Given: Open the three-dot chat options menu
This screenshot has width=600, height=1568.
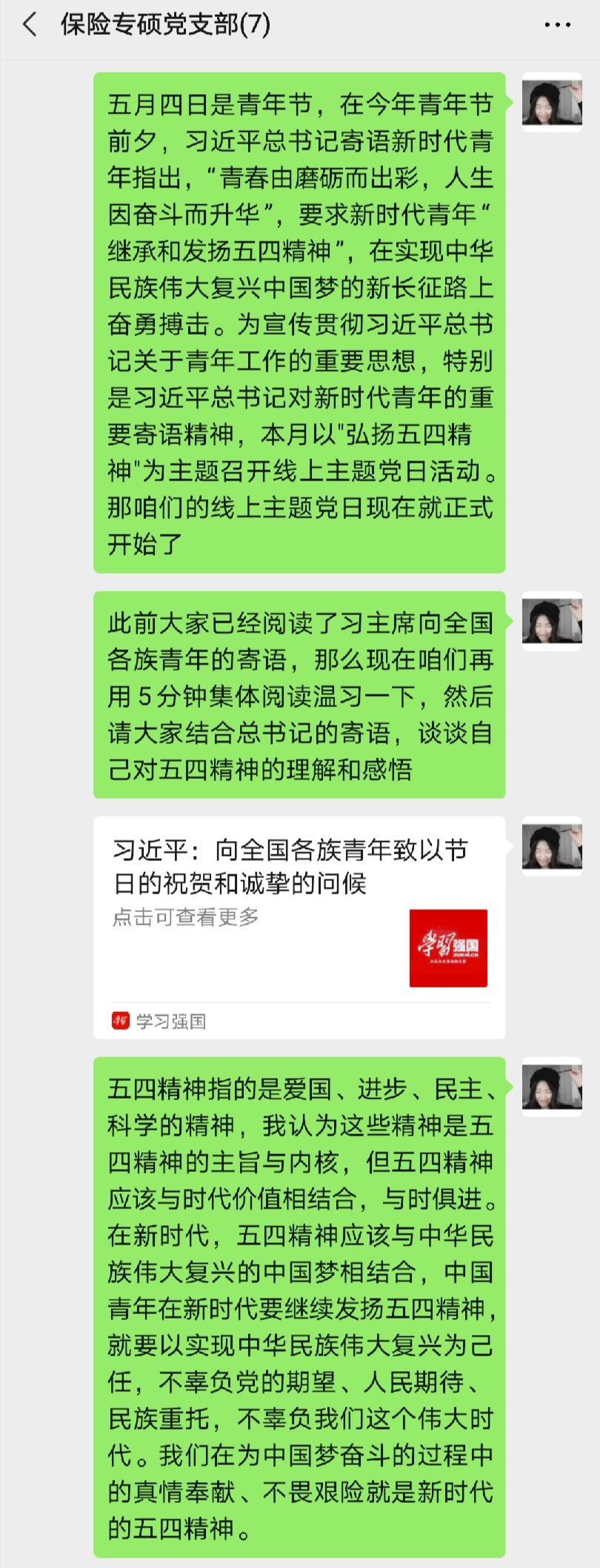Looking at the screenshot, I should [x=557, y=25].
